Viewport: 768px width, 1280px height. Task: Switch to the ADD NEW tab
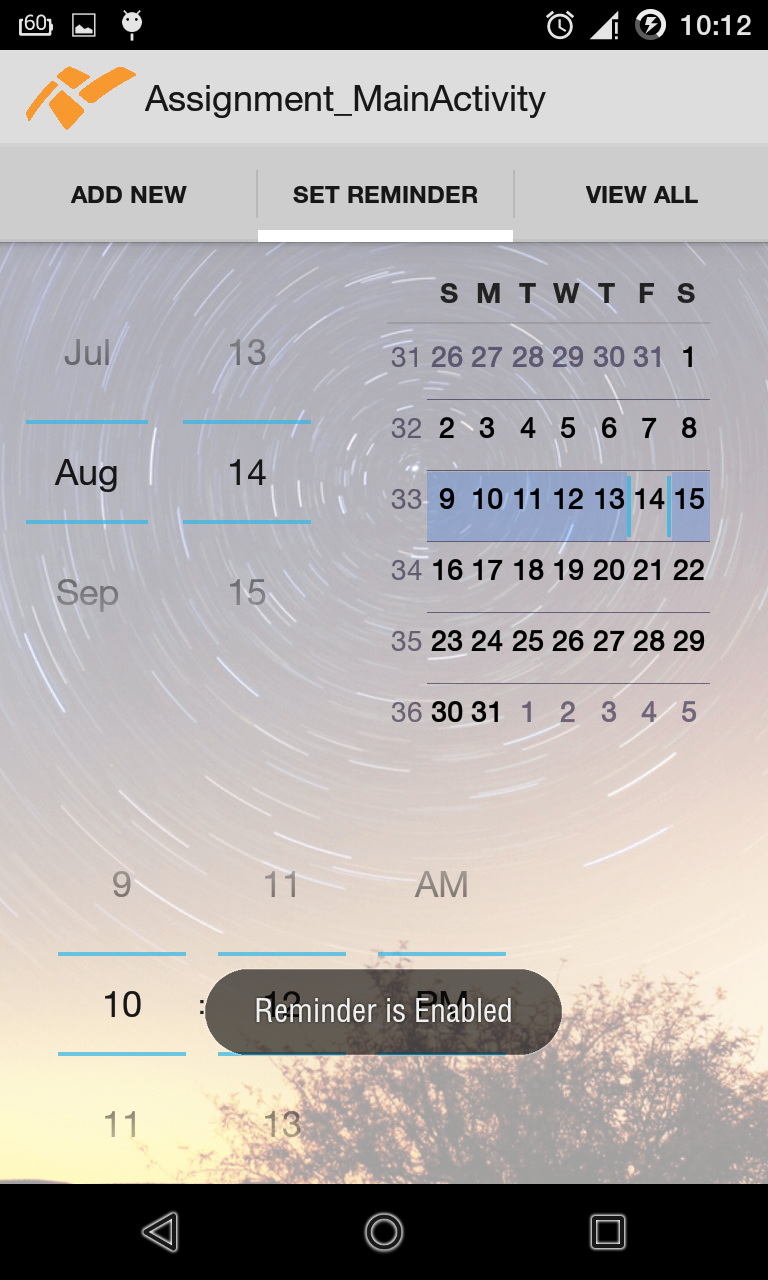128,195
